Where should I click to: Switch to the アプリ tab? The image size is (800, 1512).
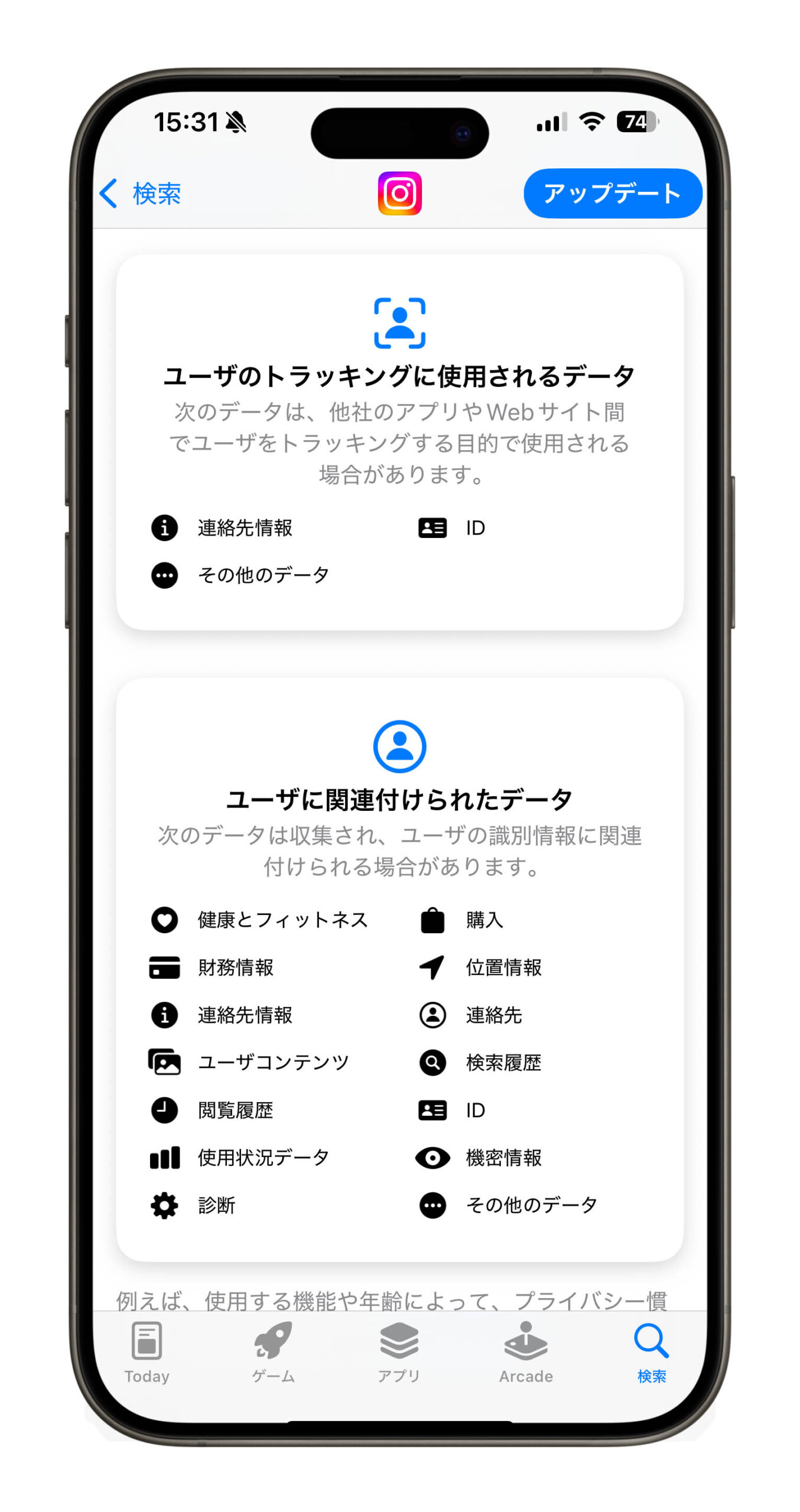click(399, 1351)
